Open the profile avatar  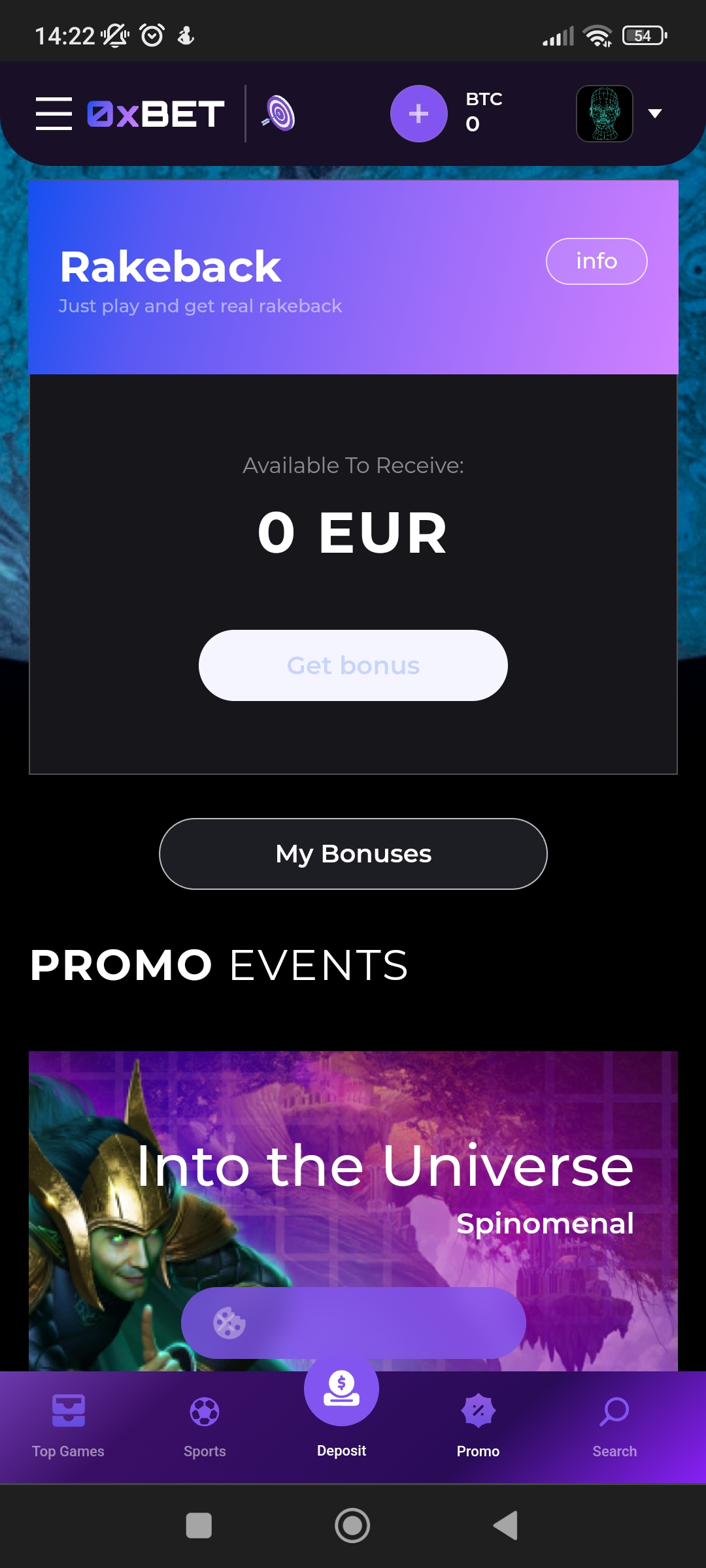[x=605, y=114]
